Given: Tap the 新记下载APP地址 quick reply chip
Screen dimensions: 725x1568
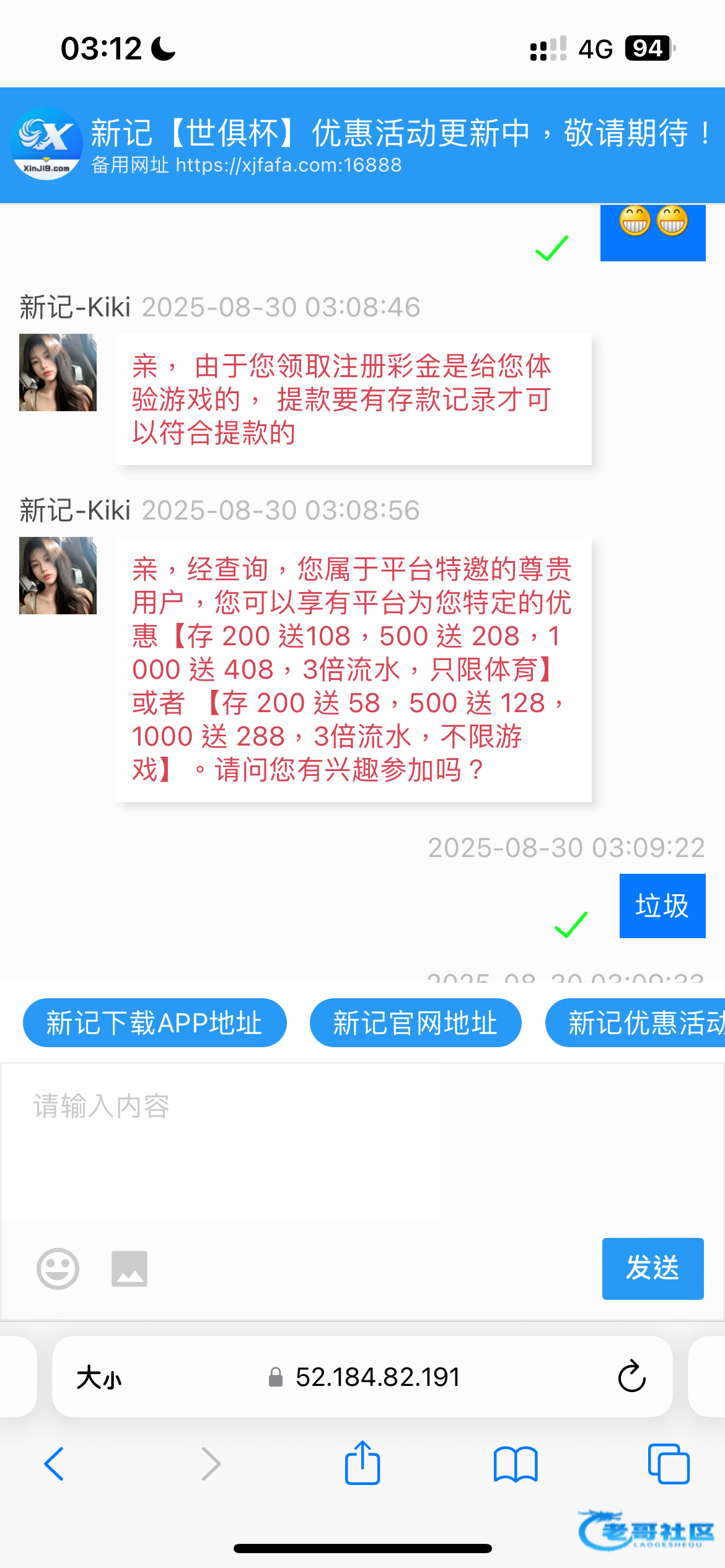Looking at the screenshot, I should [x=154, y=1022].
